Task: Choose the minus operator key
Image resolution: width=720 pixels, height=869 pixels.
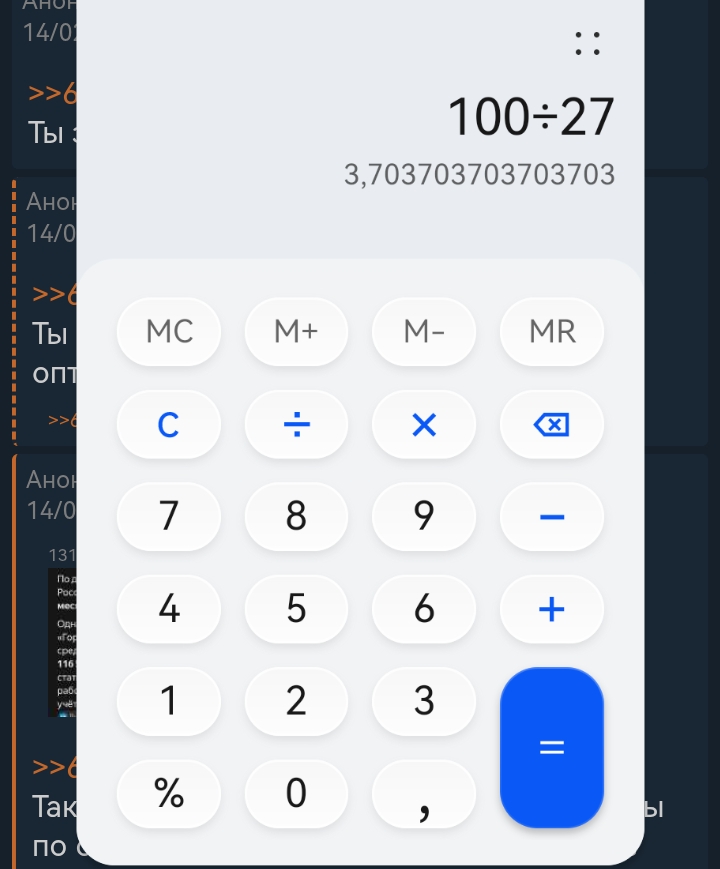Action: pyautogui.click(x=552, y=516)
